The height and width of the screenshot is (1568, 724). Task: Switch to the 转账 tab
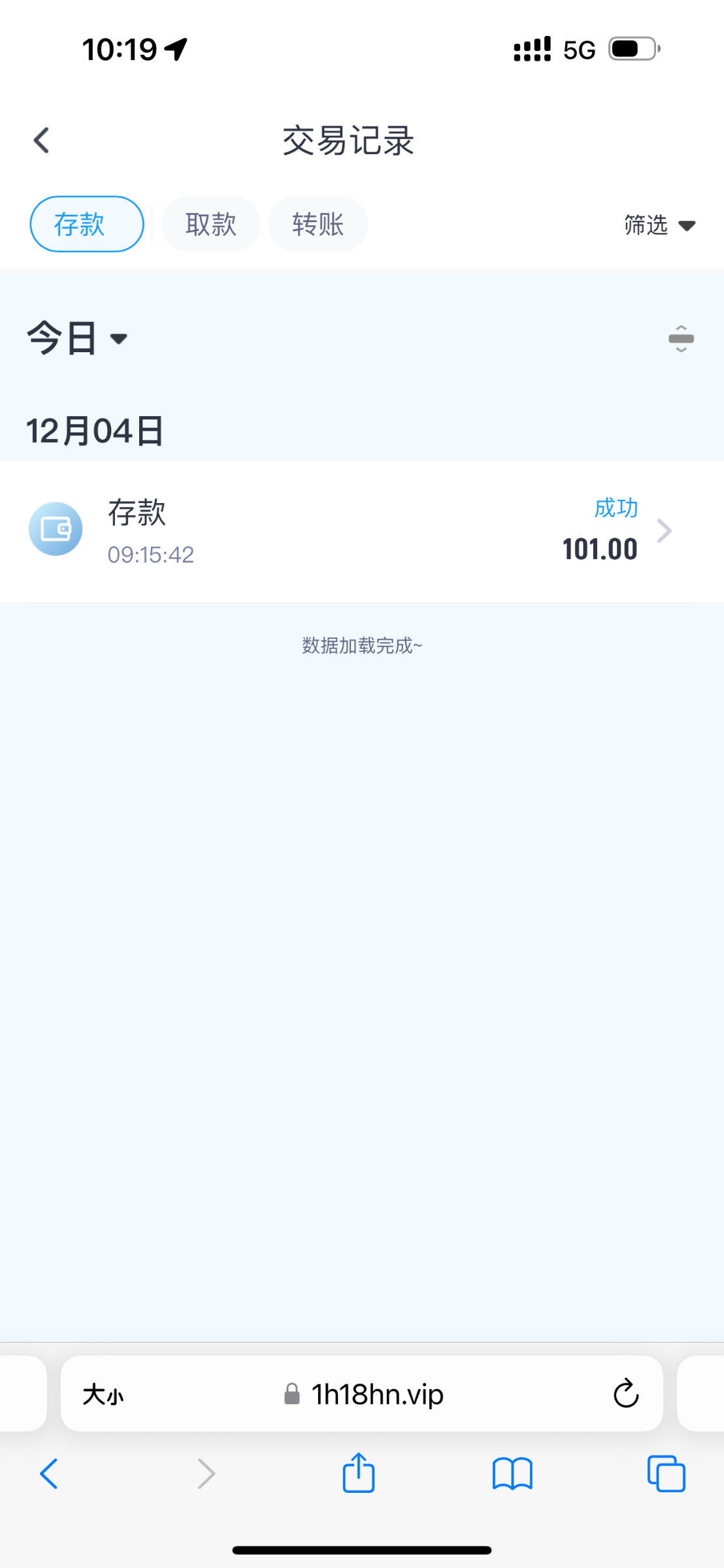318,224
